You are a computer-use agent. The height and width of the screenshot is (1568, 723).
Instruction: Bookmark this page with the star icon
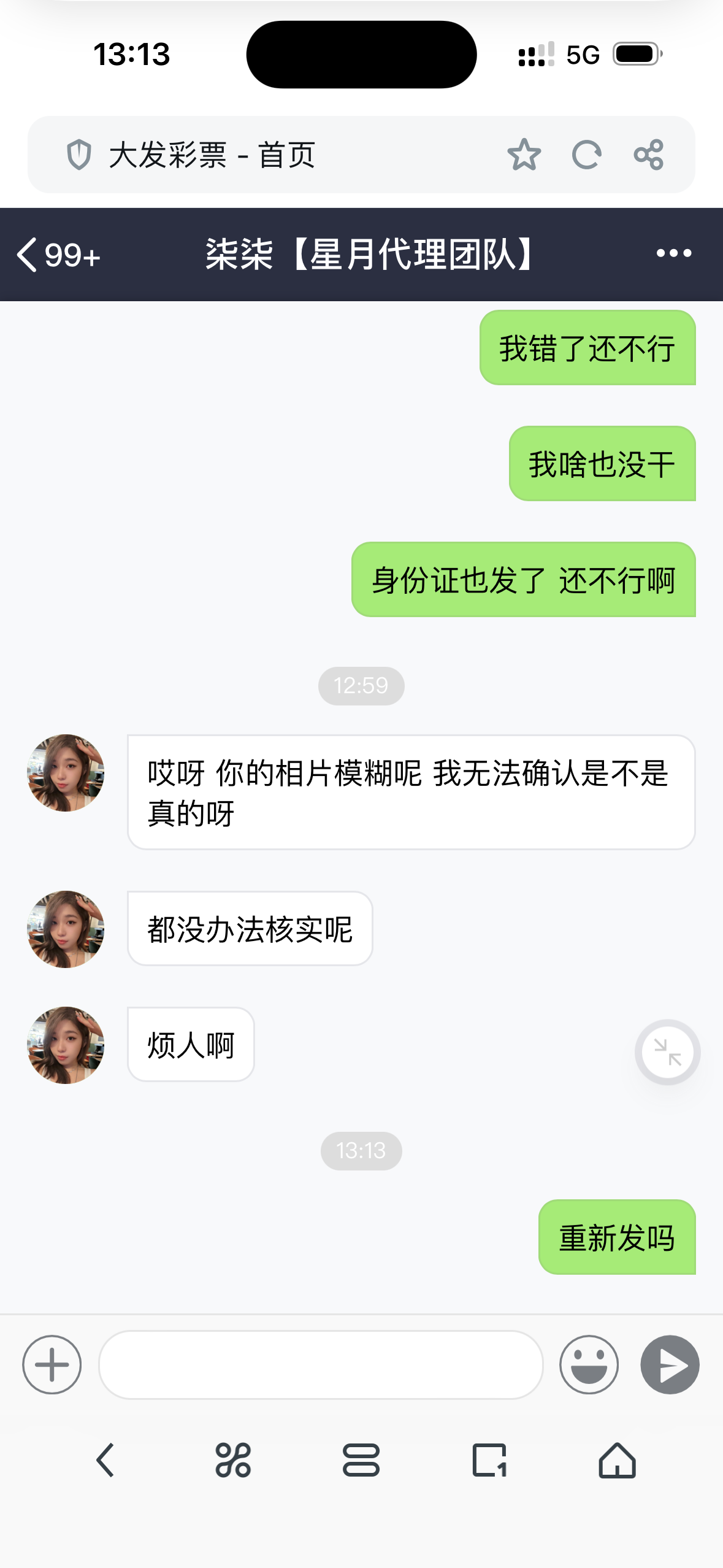[524, 155]
